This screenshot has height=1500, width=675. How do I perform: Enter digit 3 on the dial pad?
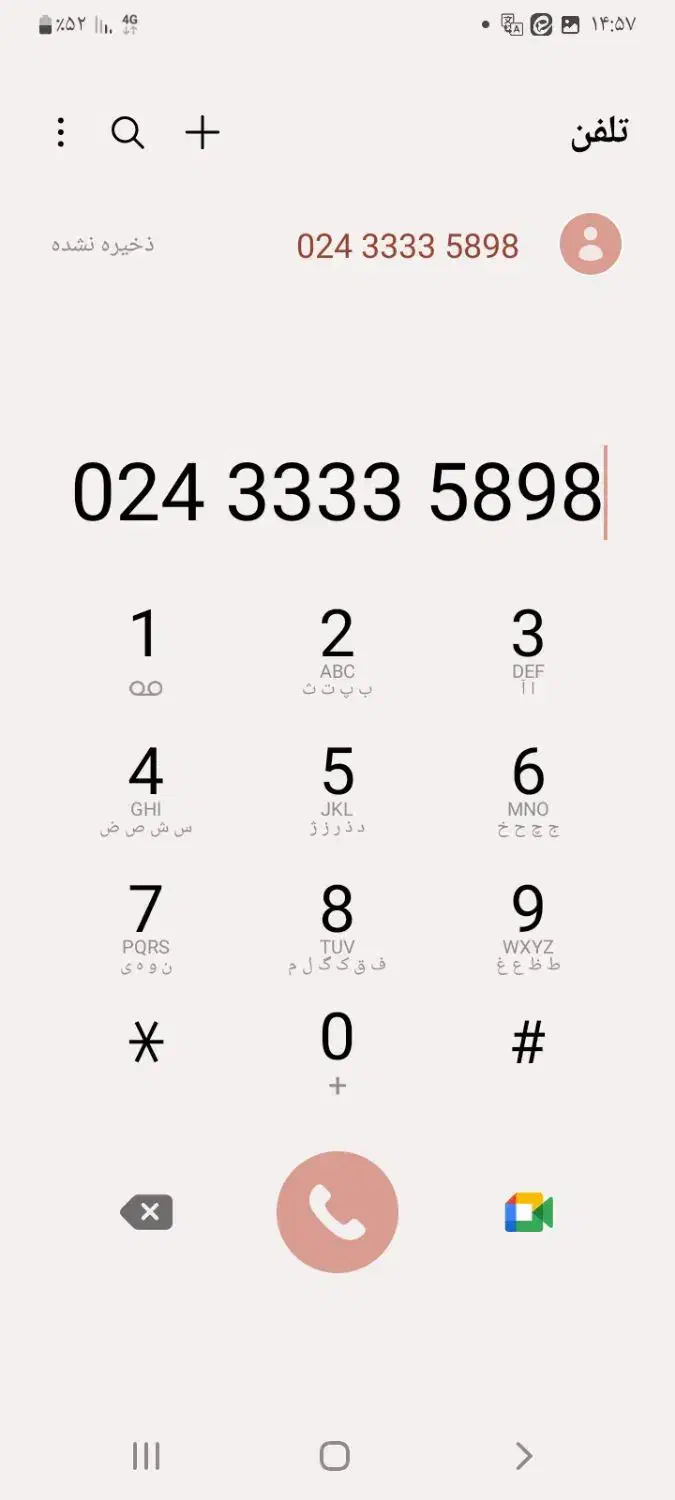(x=528, y=648)
